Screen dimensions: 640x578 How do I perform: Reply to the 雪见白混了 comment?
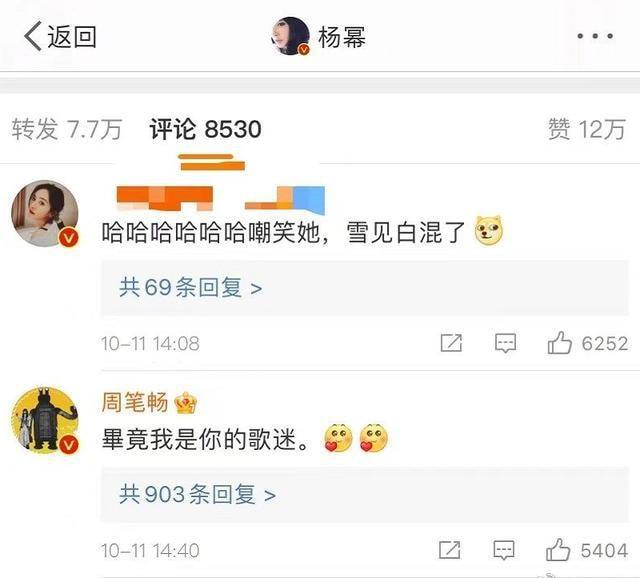pyautogui.click(x=506, y=343)
